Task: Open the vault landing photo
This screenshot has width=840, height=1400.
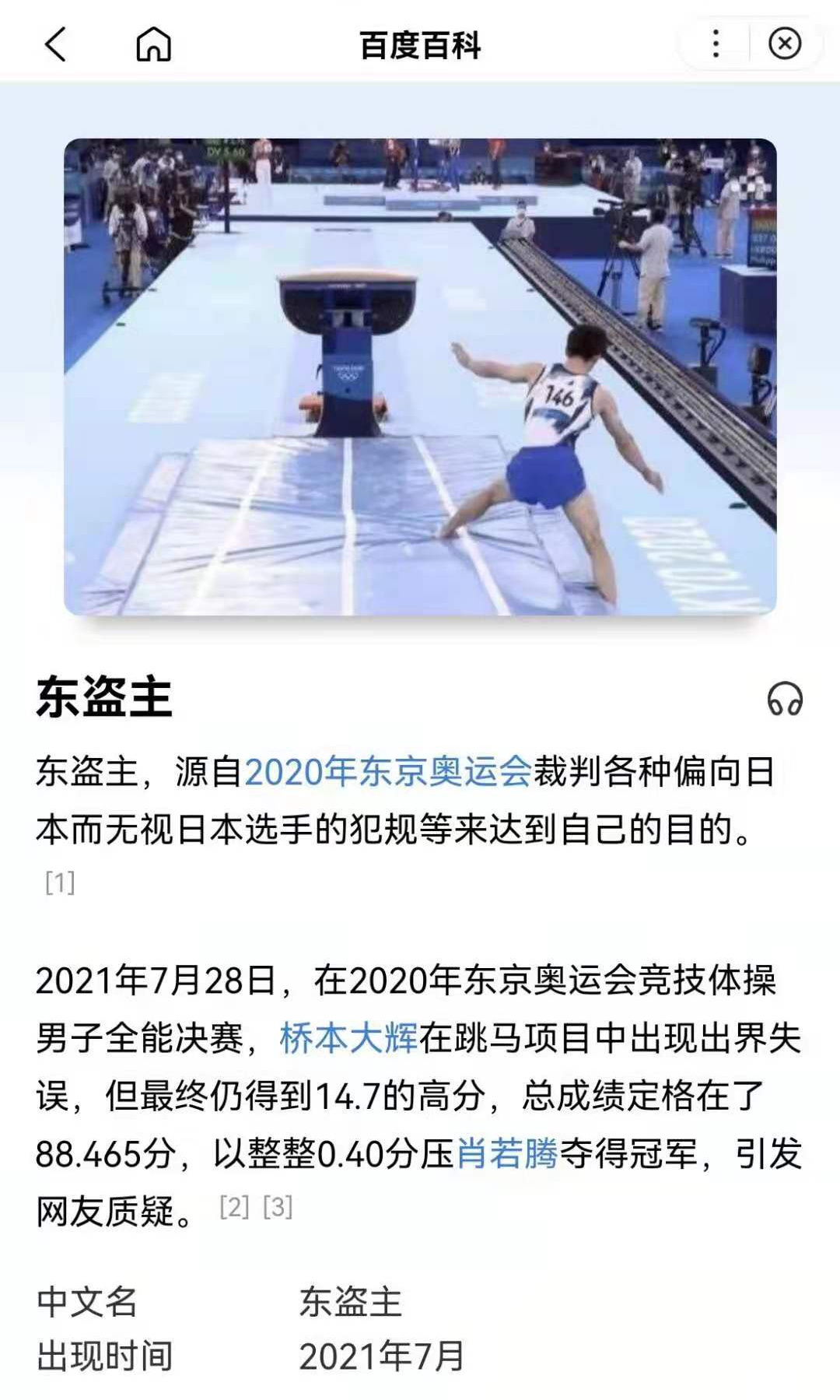Action: point(420,377)
